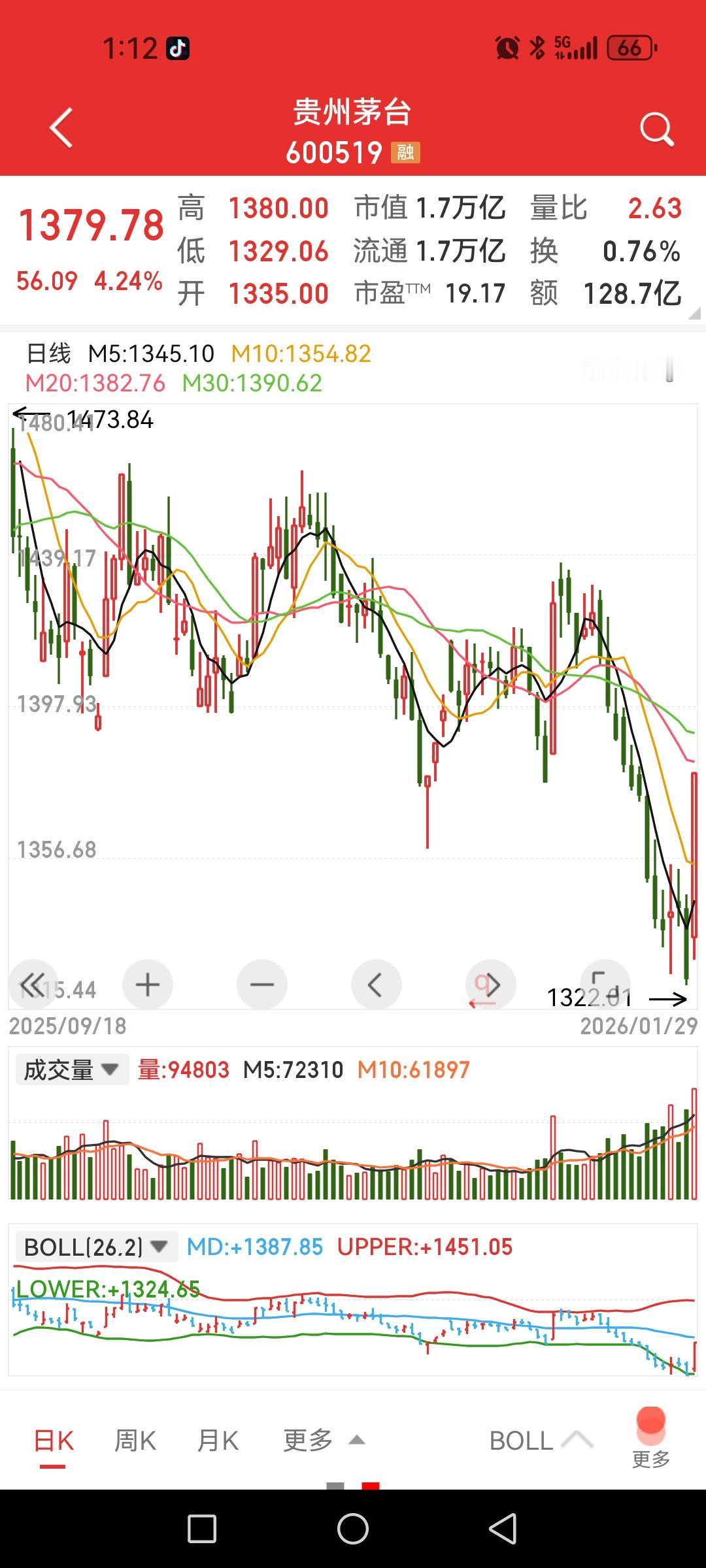Screen dimensions: 706x1568
Task: Zoom out of the chart with the − icon
Action: tap(261, 985)
